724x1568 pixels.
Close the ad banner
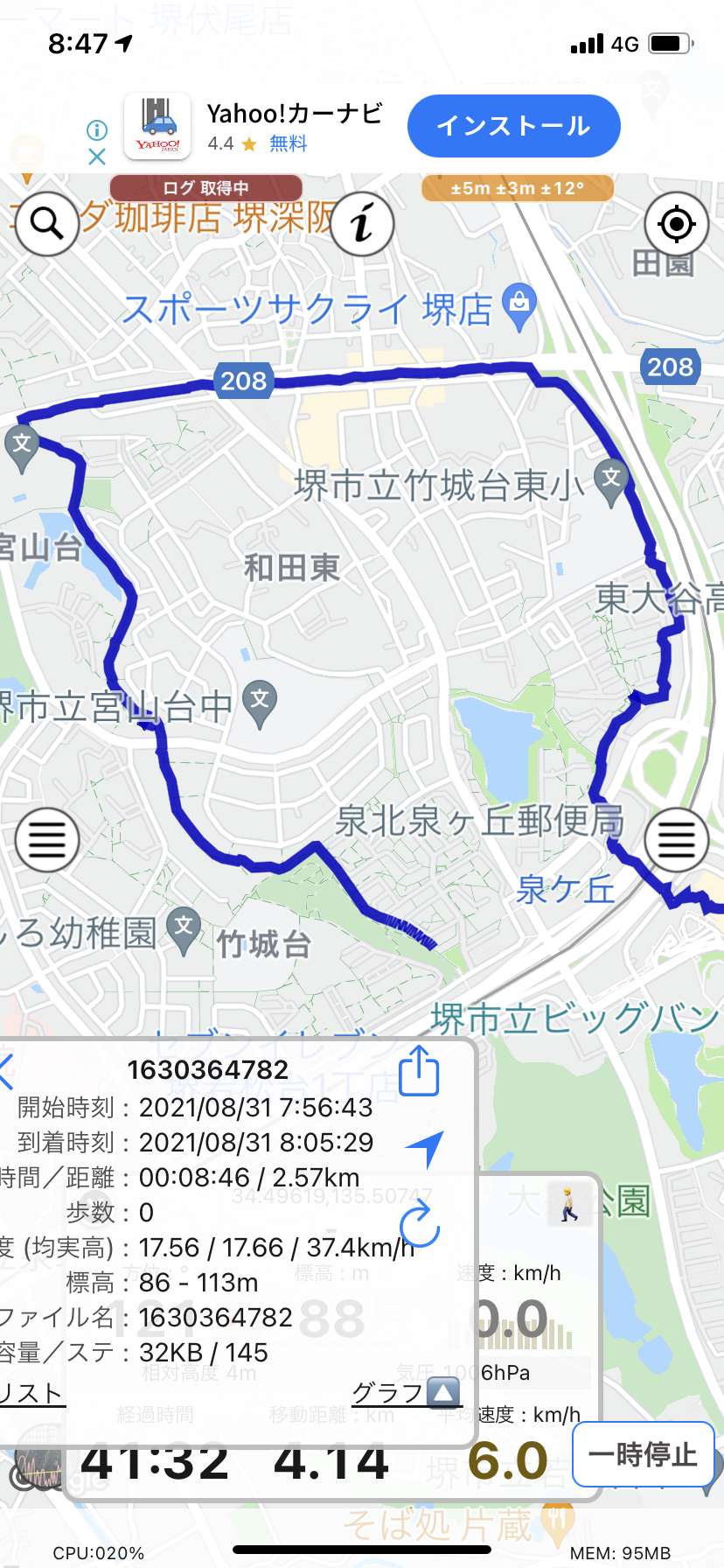click(x=97, y=157)
